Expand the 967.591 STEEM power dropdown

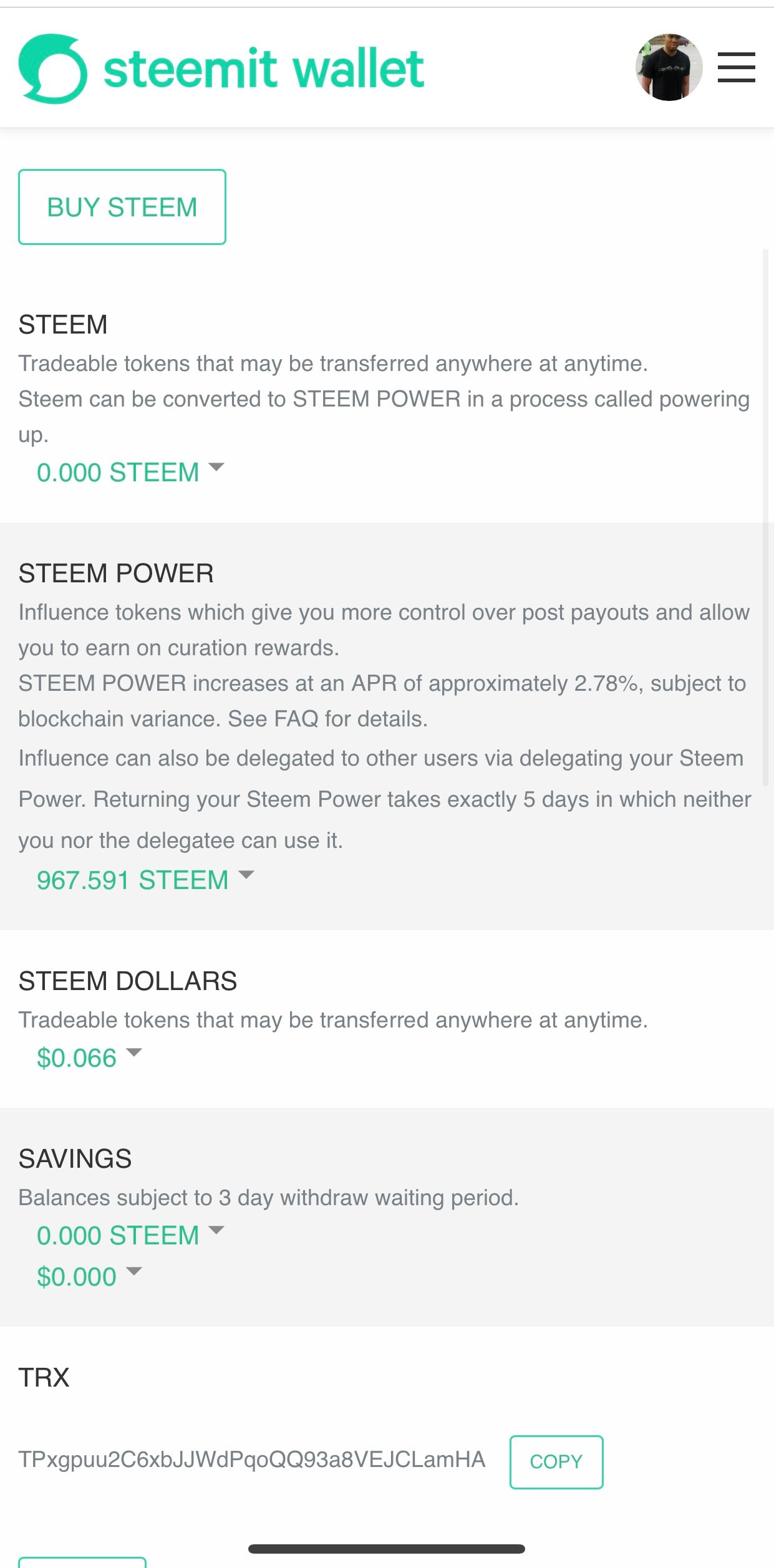pos(145,880)
